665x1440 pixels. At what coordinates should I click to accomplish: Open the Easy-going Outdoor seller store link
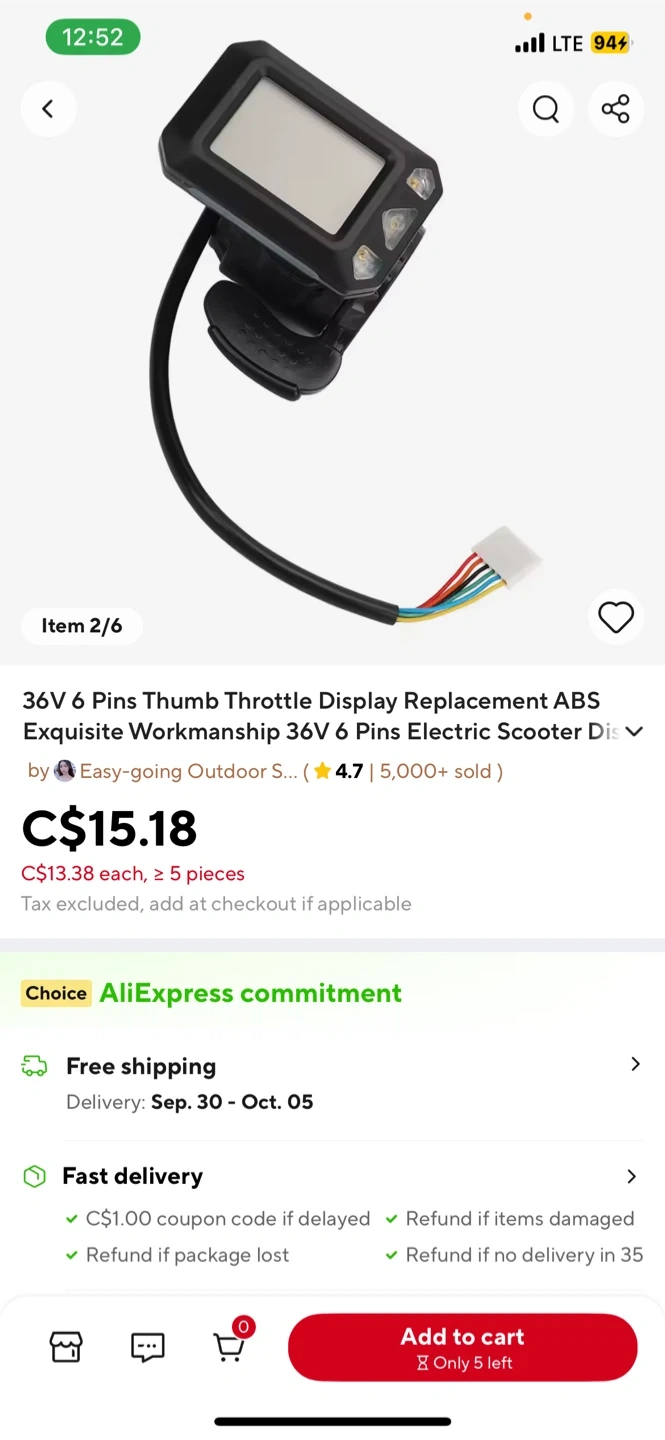point(187,771)
